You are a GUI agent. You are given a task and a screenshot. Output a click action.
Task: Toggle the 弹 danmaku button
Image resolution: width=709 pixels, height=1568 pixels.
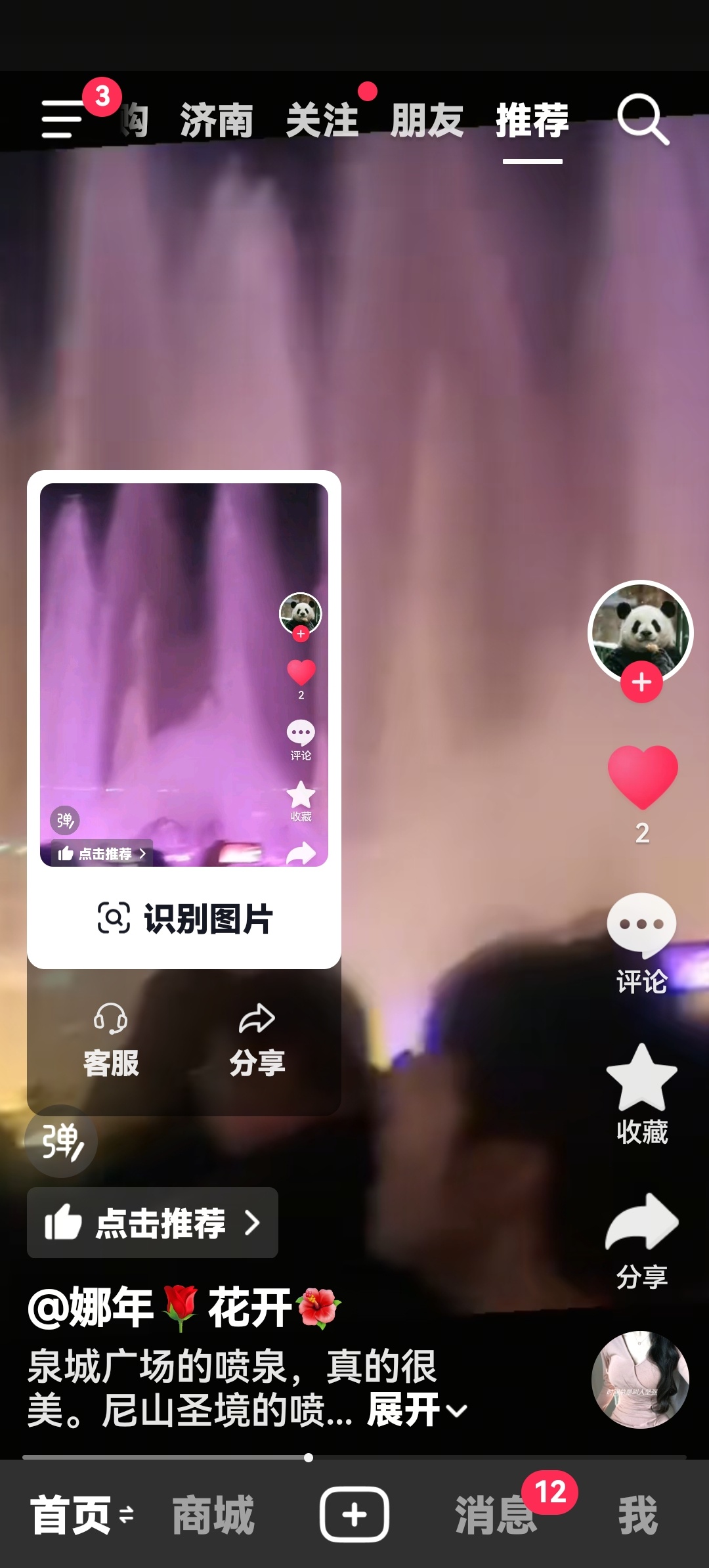coord(61,1141)
